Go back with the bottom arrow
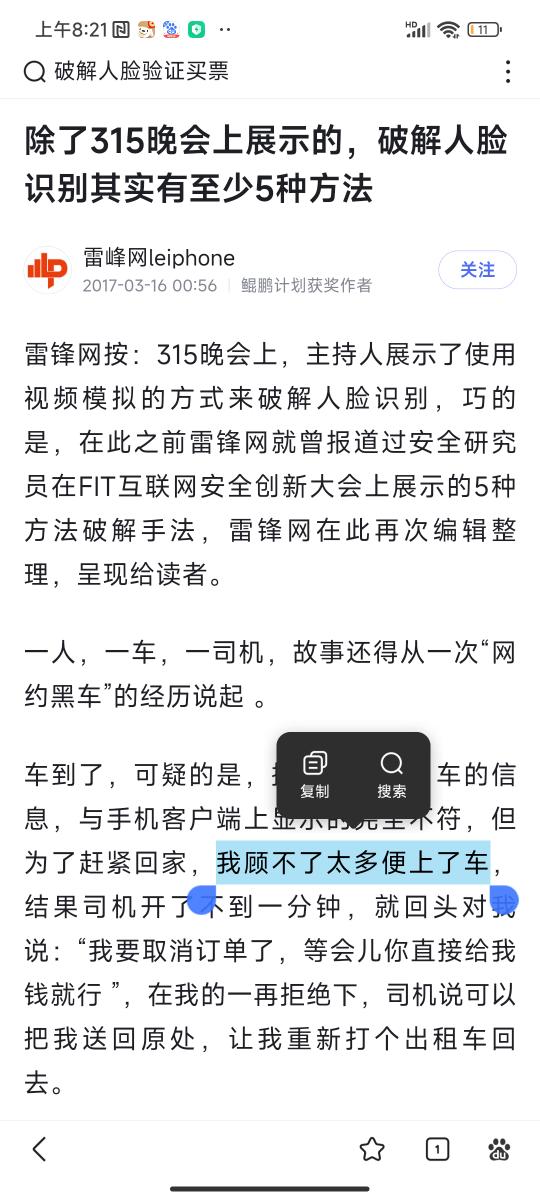 point(39,1149)
